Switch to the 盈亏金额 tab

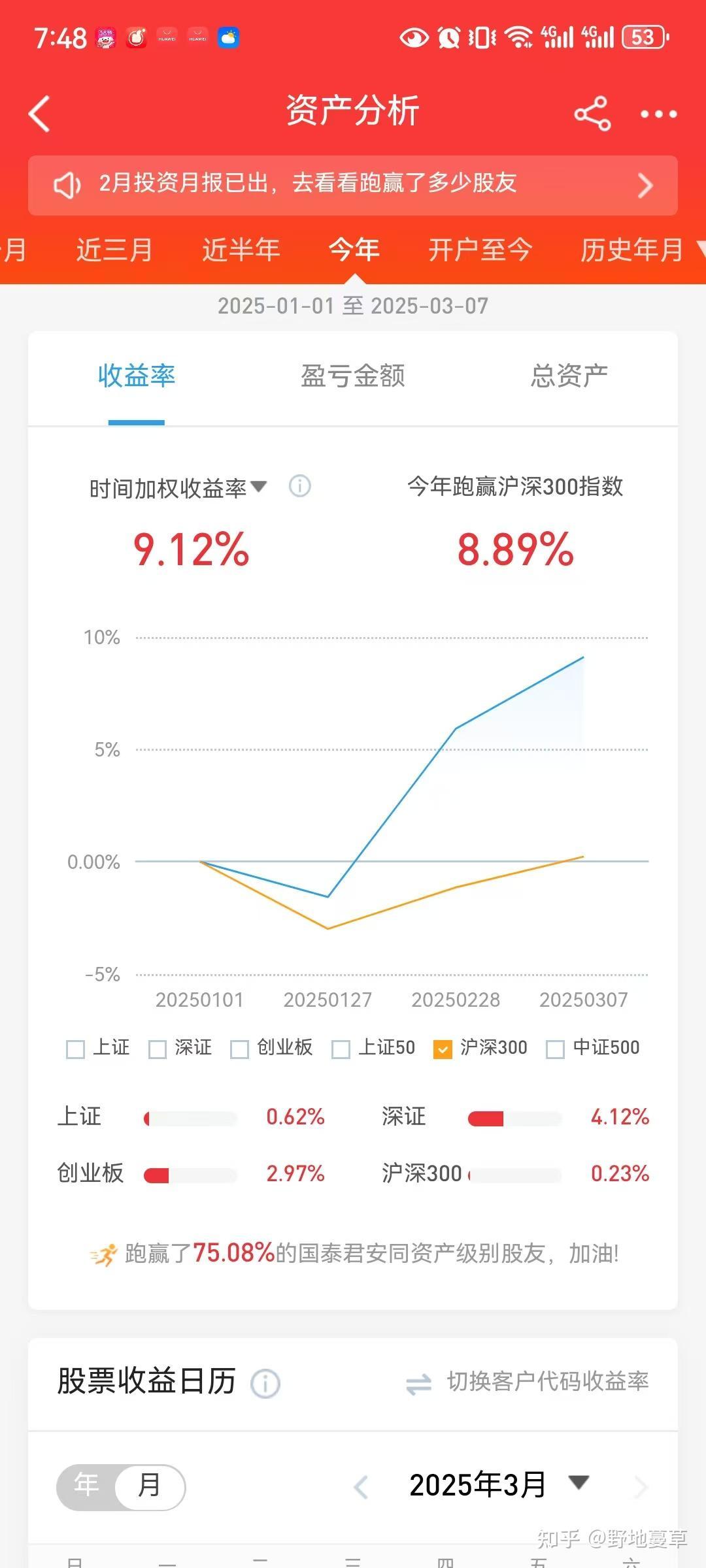click(352, 375)
